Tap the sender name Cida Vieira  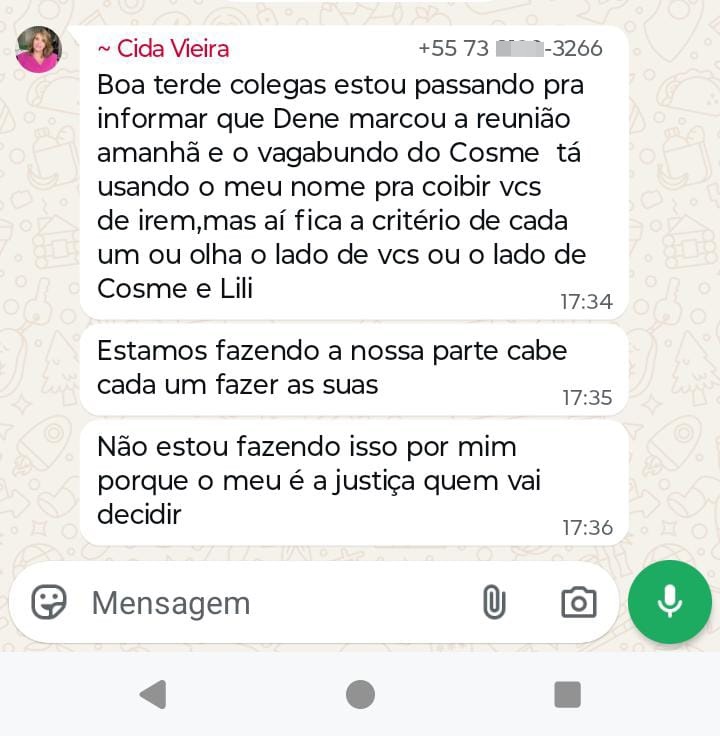163,48
